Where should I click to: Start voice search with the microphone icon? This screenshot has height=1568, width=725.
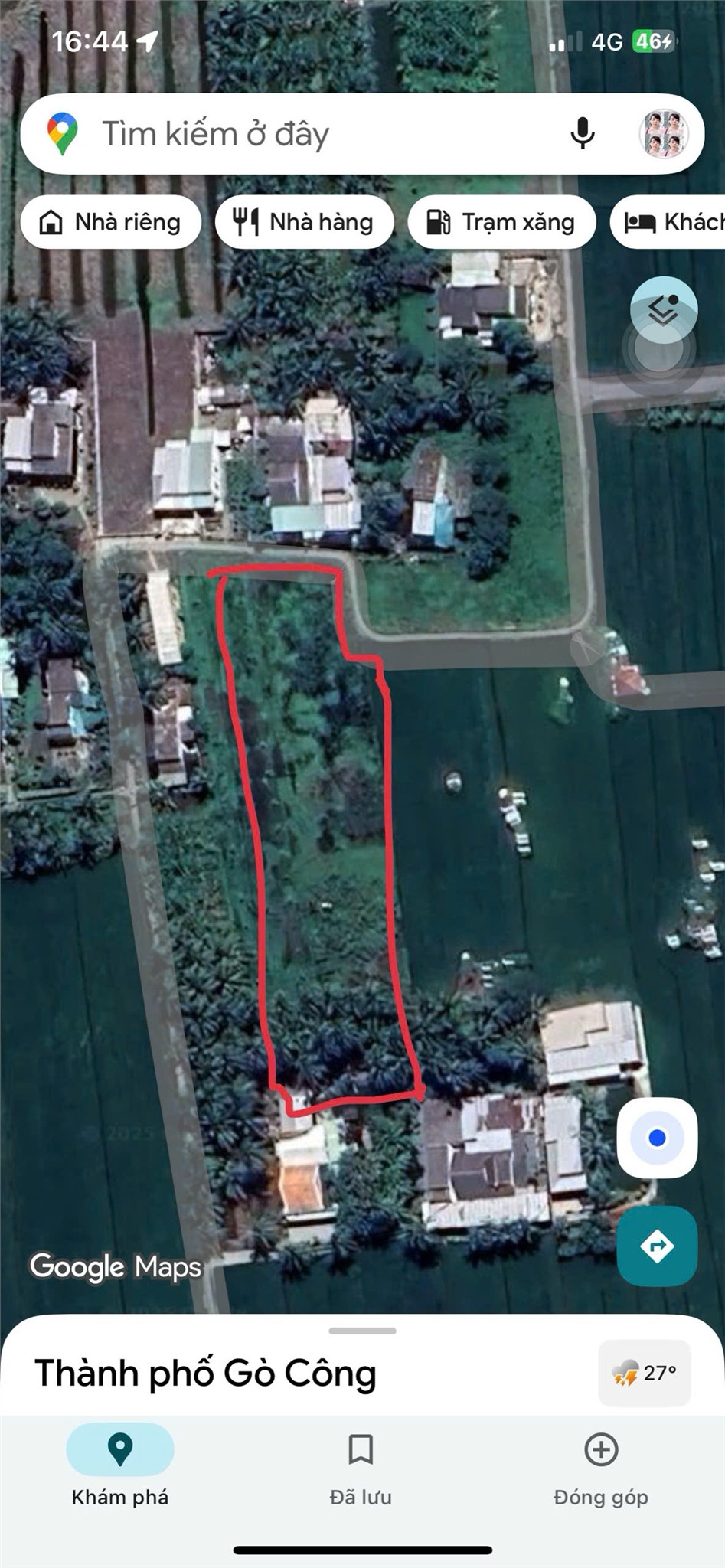(x=583, y=134)
